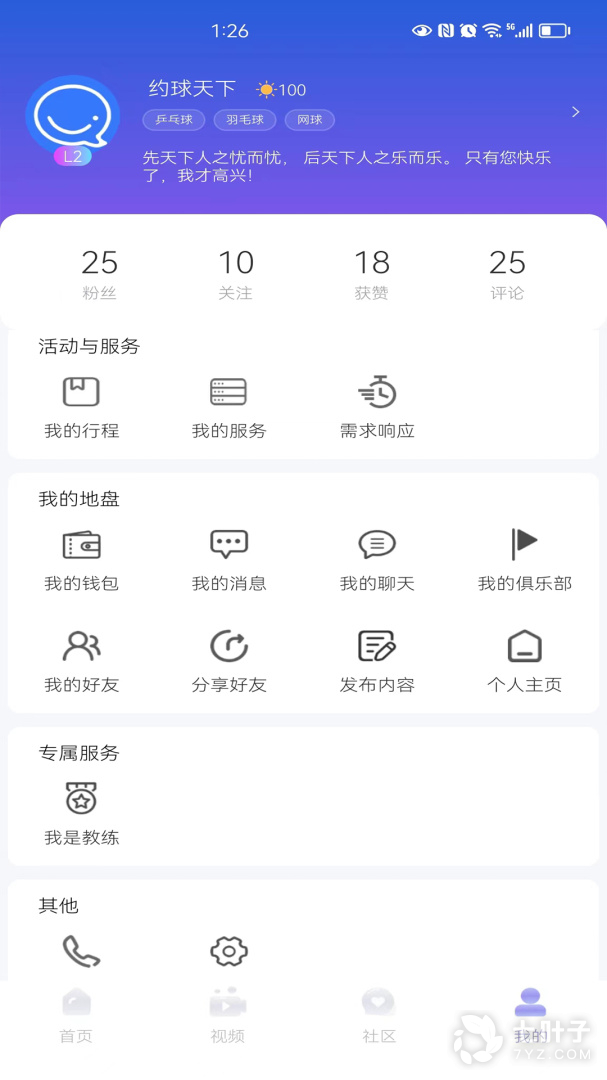Switch to the 视频 video tab
607x1080 pixels.
point(228,1015)
